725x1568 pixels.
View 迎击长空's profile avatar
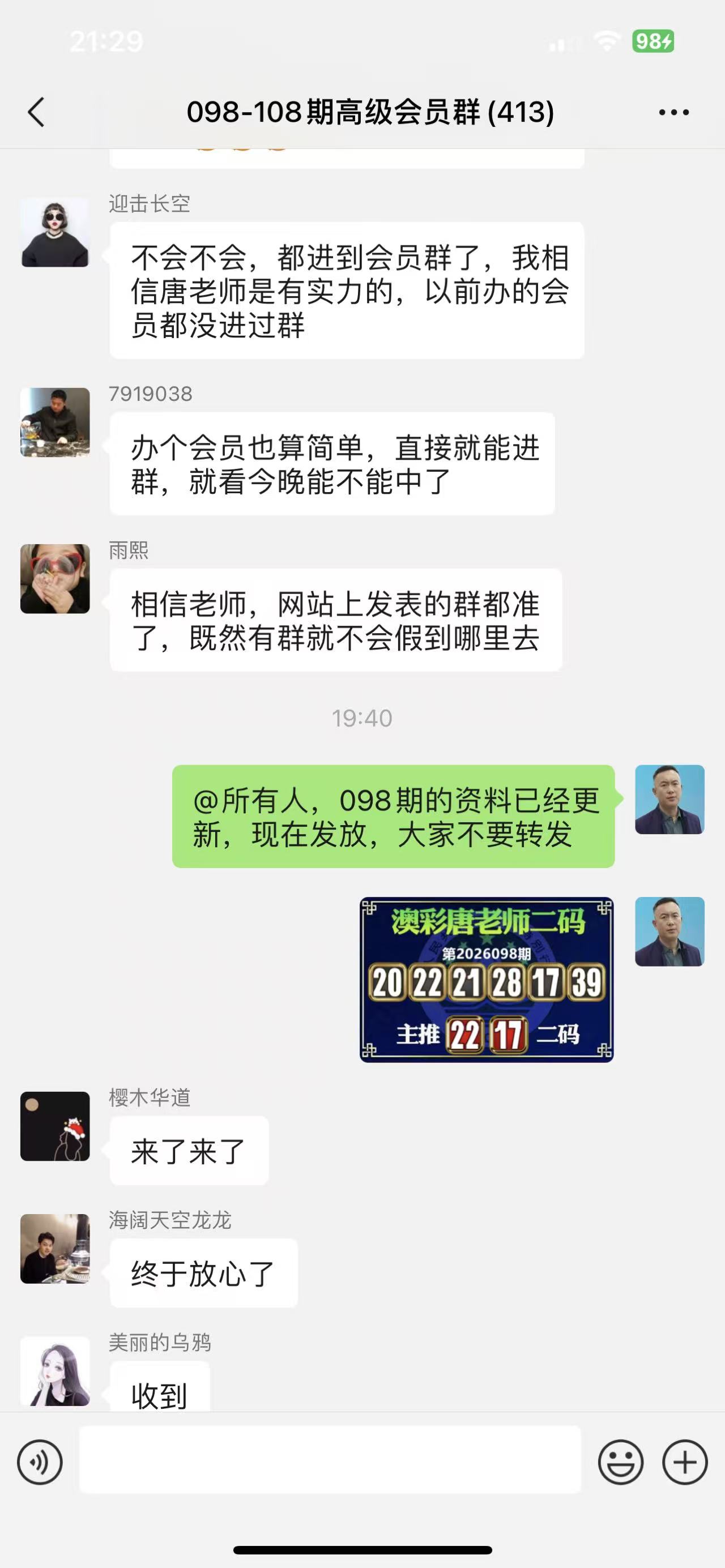[x=55, y=232]
